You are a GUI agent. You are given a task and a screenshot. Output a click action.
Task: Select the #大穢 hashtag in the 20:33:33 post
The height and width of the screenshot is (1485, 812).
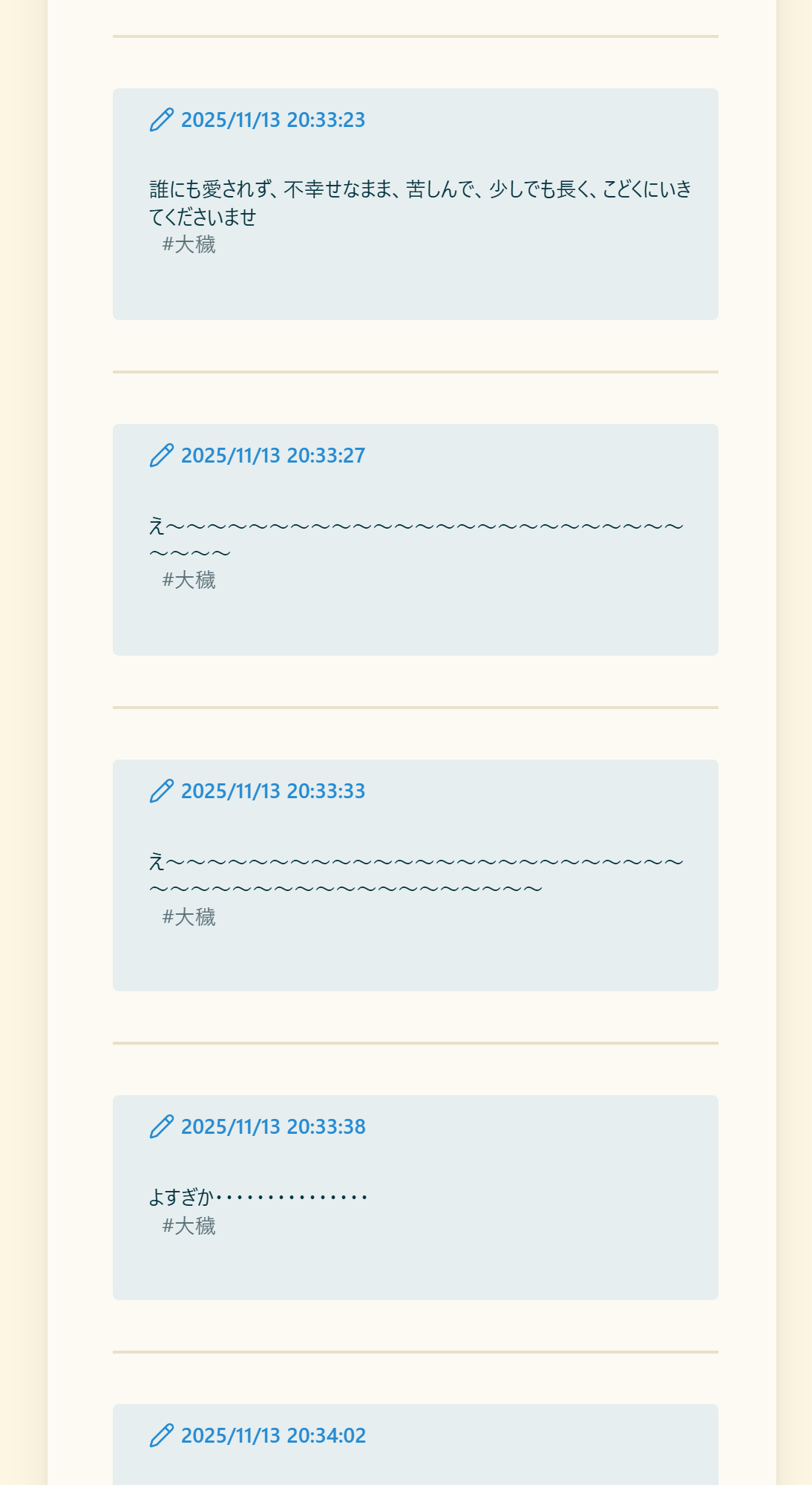click(189, 917)
